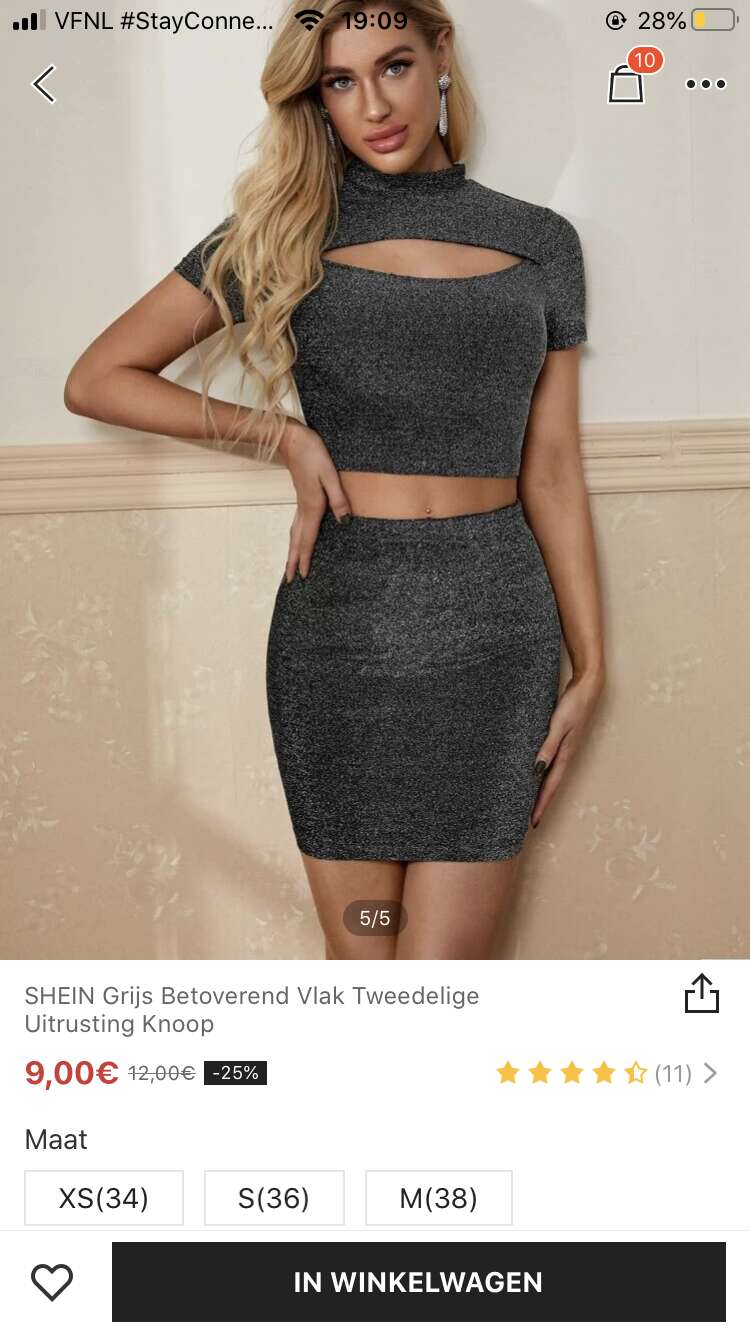The height and width of the screenshot is (1334, 750).
Task: Share this SHEIN product
Action: pyautogui.click(x=702, y=993)
